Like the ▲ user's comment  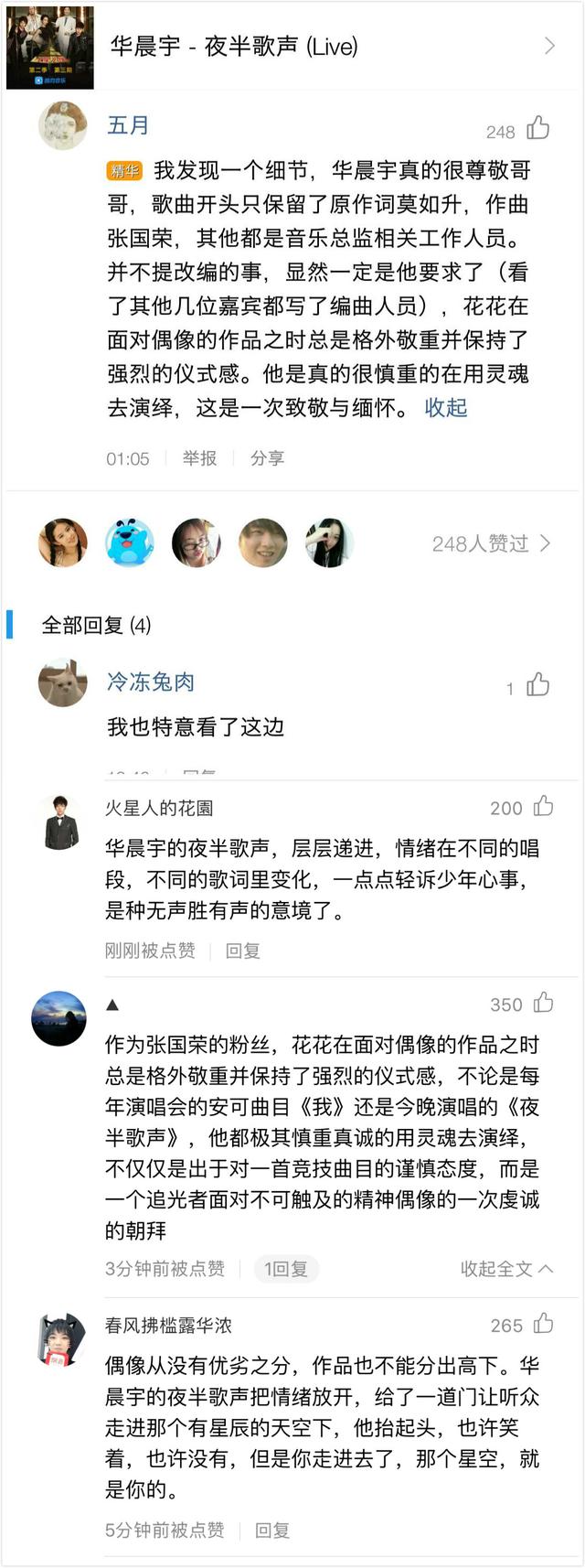(x=544, y=1004)
